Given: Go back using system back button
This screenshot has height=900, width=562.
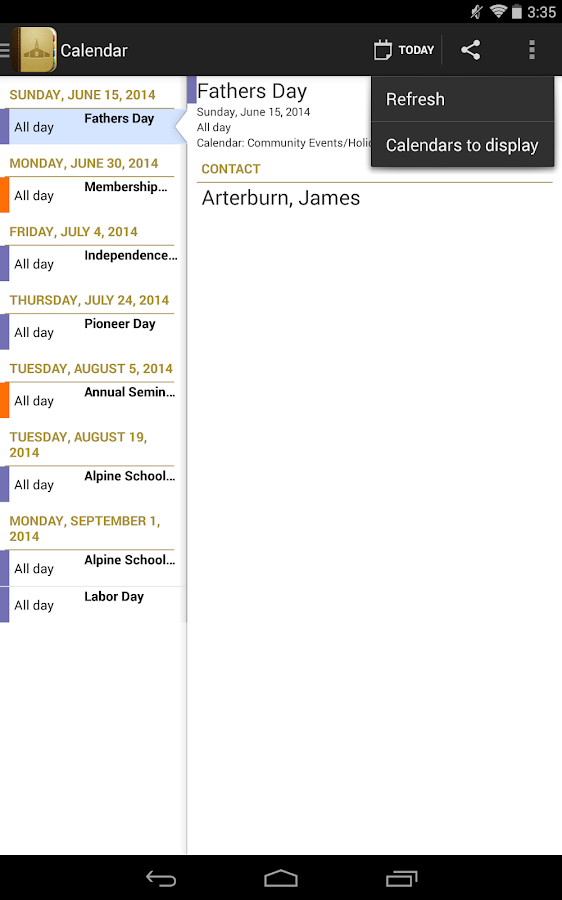Looking at the screenshot, I should coord(161,878).
